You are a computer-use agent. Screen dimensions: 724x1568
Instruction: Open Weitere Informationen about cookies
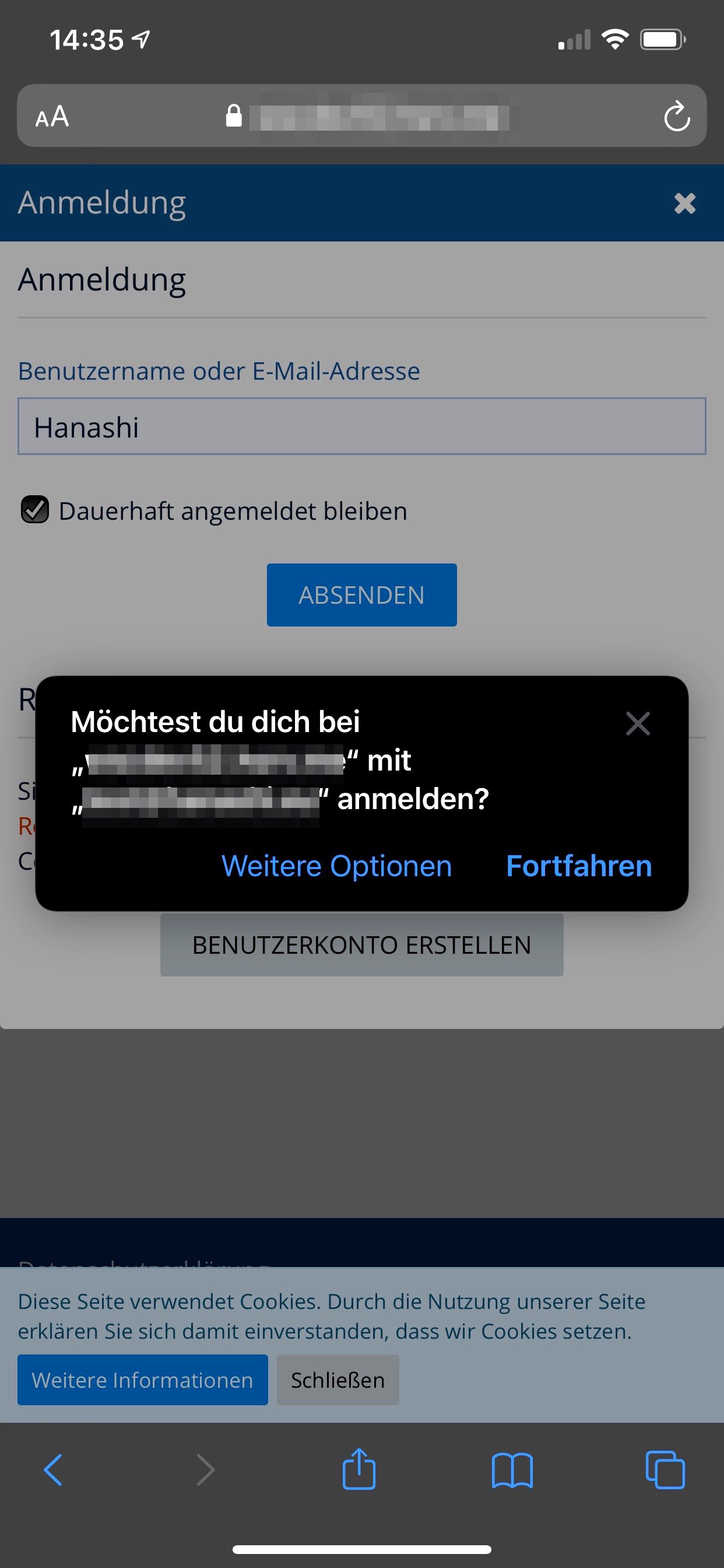pyautogui.click(x=142, y=1380)
